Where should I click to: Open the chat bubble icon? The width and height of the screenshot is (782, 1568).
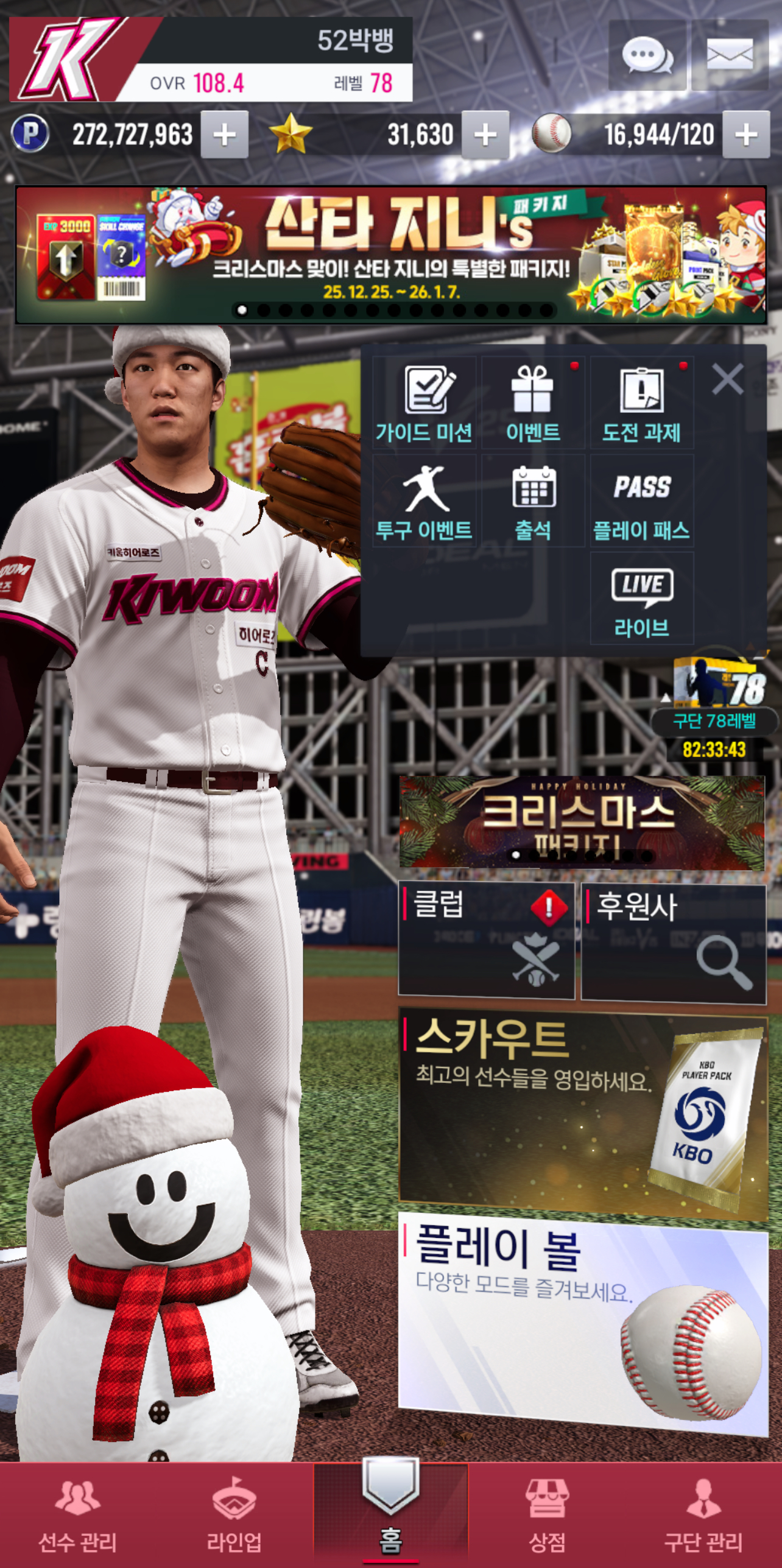point(647,55)
